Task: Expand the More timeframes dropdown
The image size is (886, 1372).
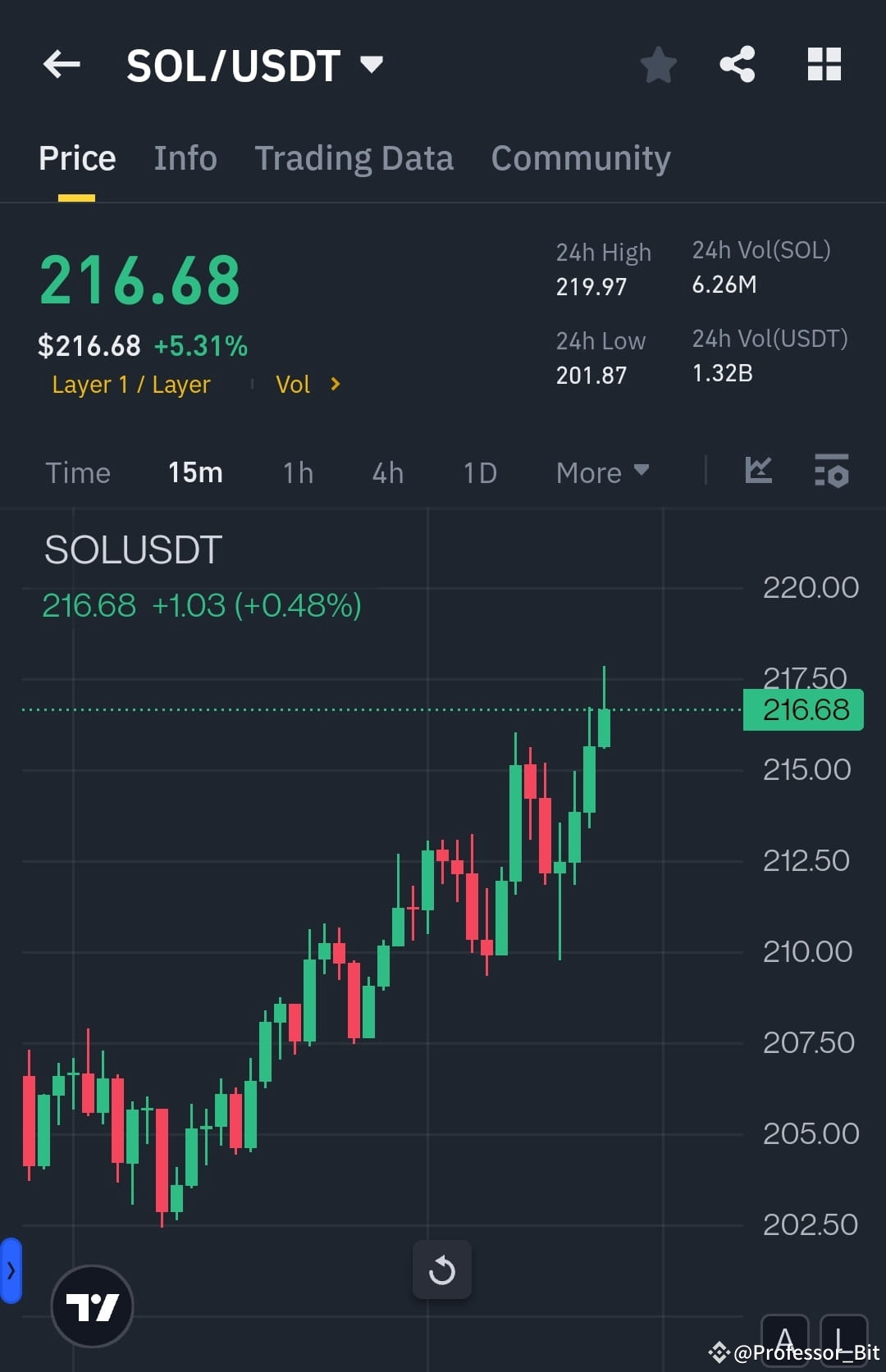Action: coord(602,472)
